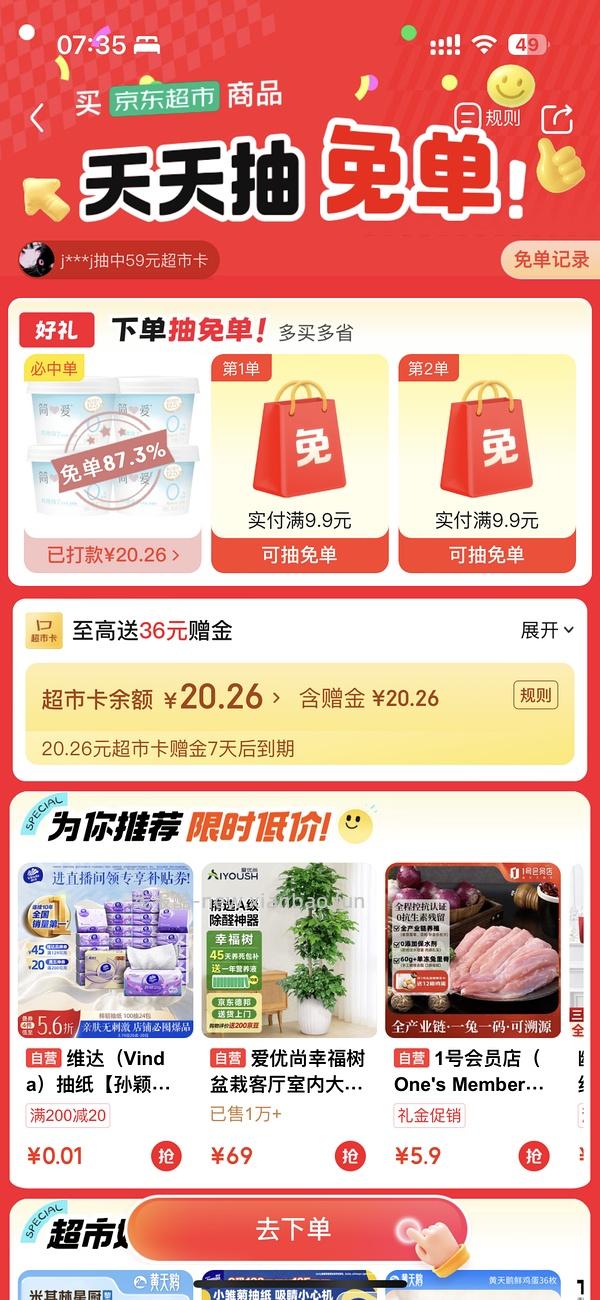The width and height of the screenshot is (600, 1300).
Task: Grab the ¥5.9 1号会员店 deal
Action: [x=533, y=1156]
